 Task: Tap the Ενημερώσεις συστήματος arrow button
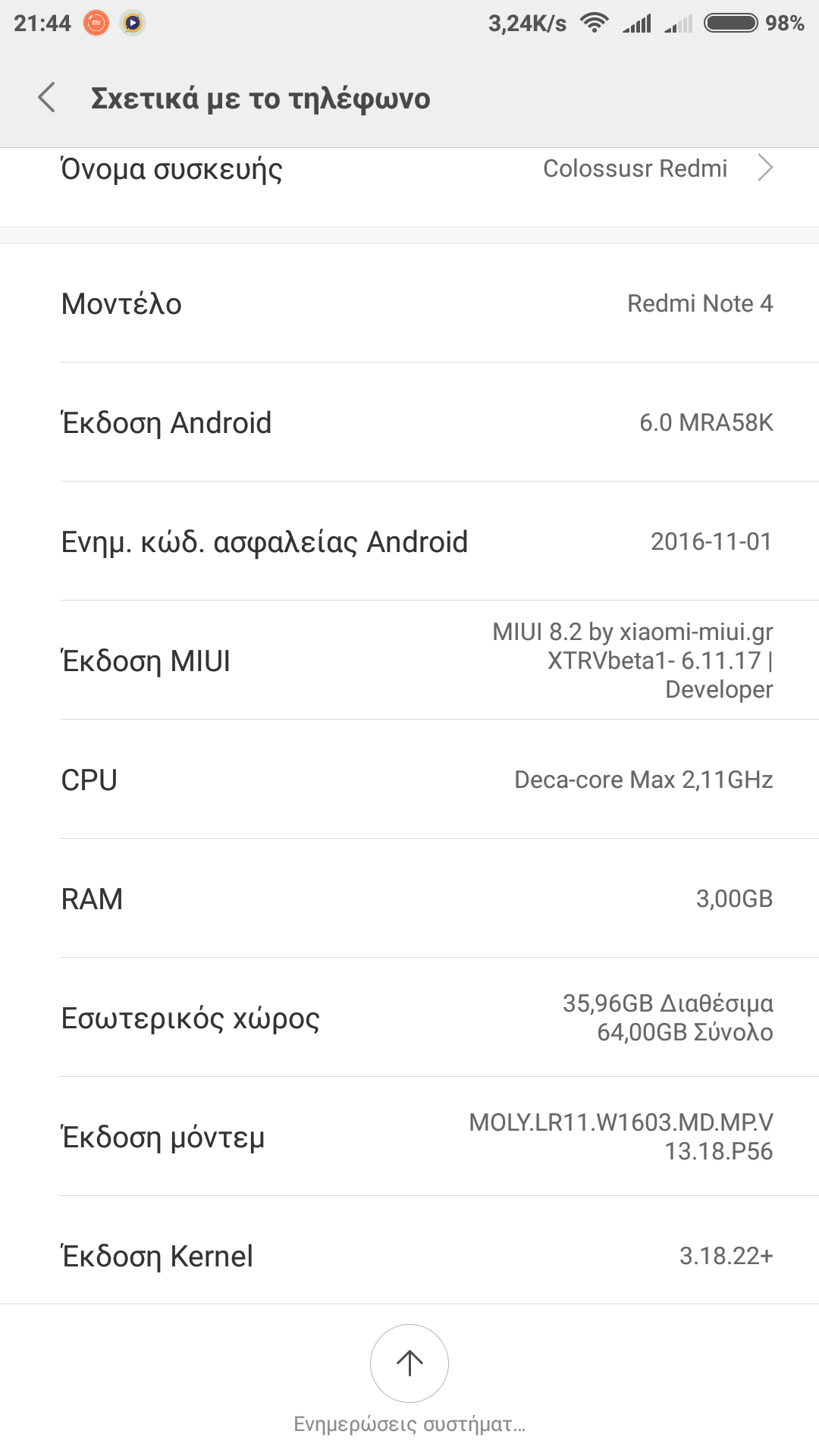(x=409, y=1363)
